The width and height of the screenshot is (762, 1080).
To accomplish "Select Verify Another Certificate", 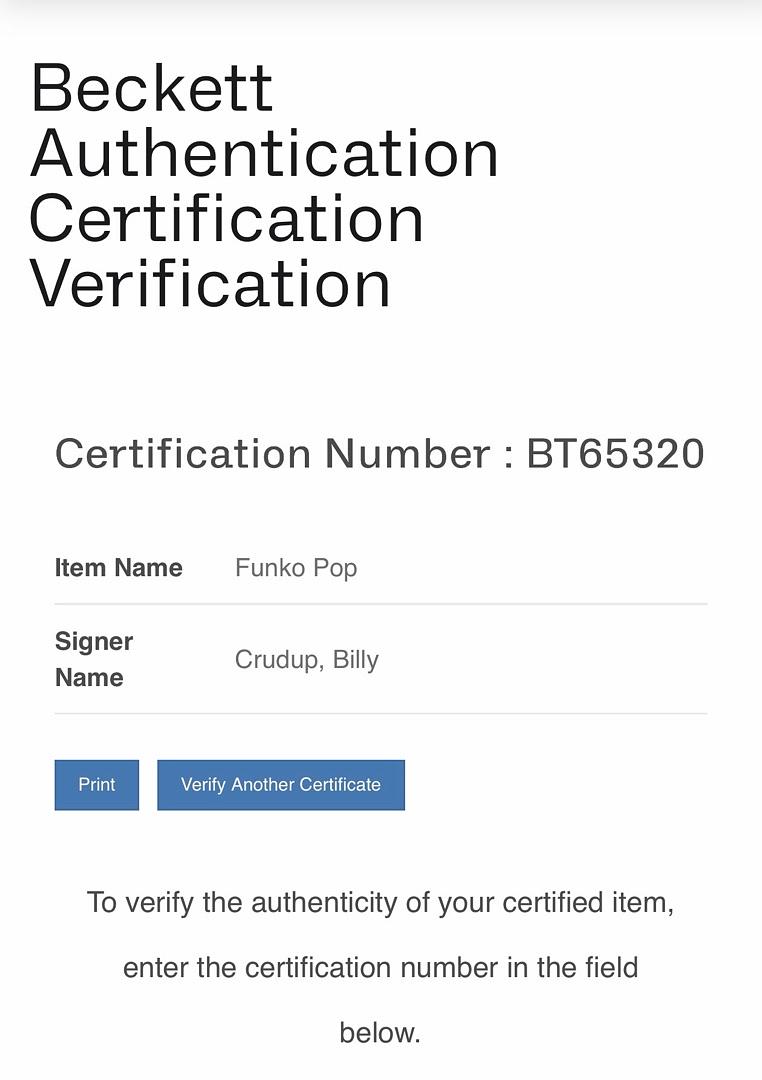I will pyautogui.click(x=281, y=785).
